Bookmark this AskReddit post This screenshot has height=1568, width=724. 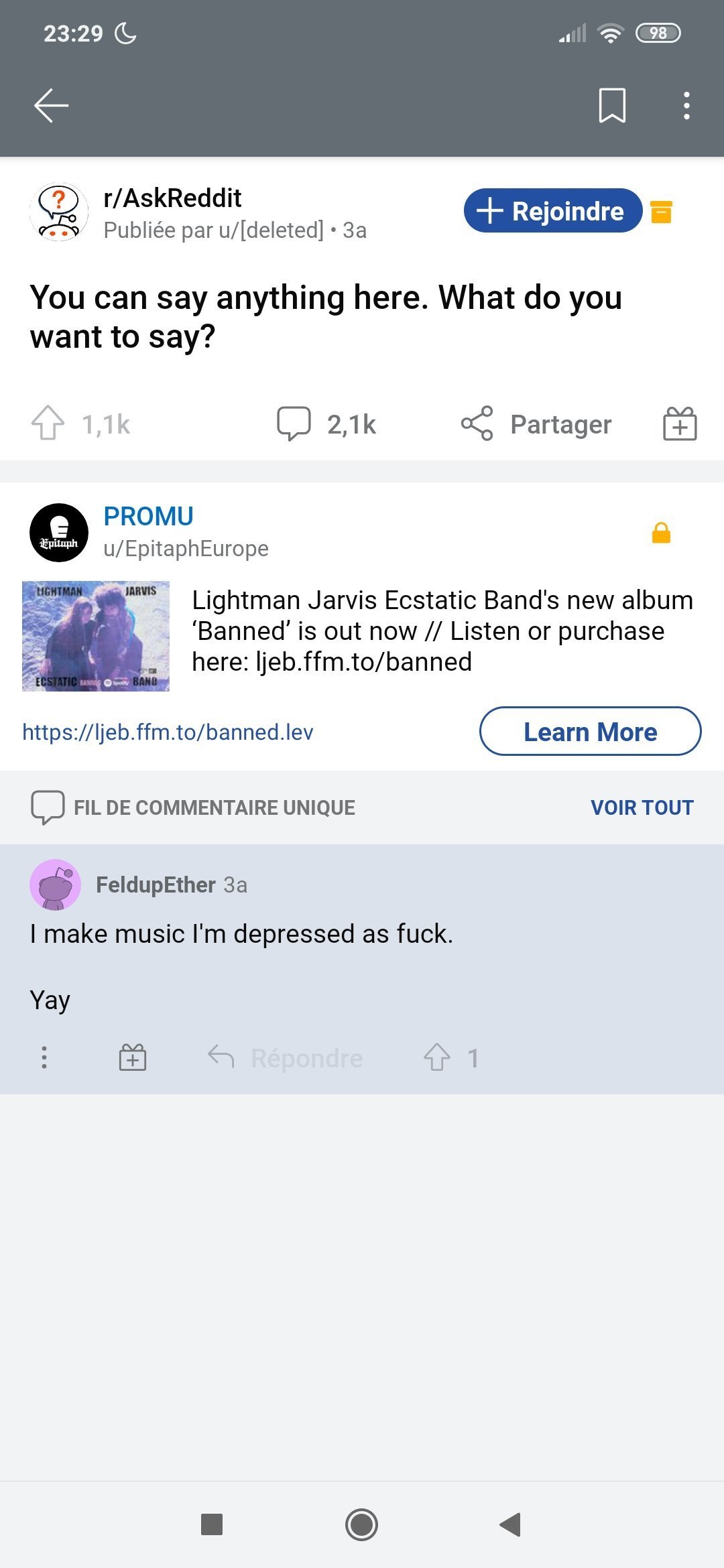pyautogui.click(x=612, y=106)
